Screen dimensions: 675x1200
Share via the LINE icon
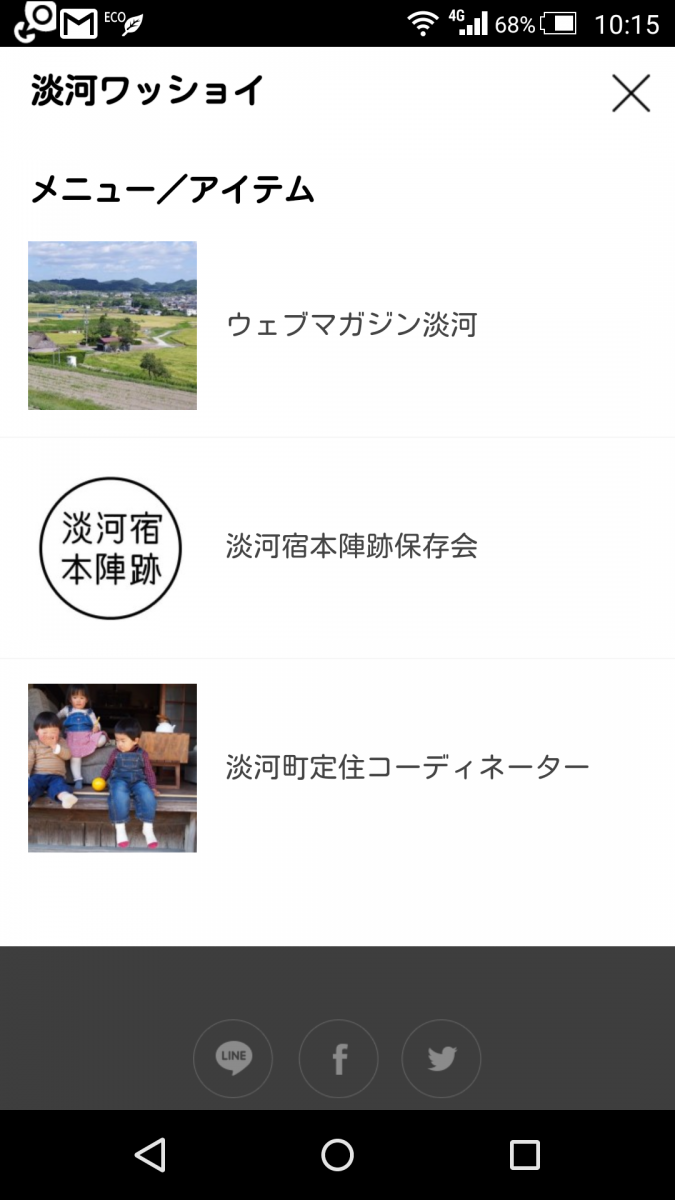233,1058
